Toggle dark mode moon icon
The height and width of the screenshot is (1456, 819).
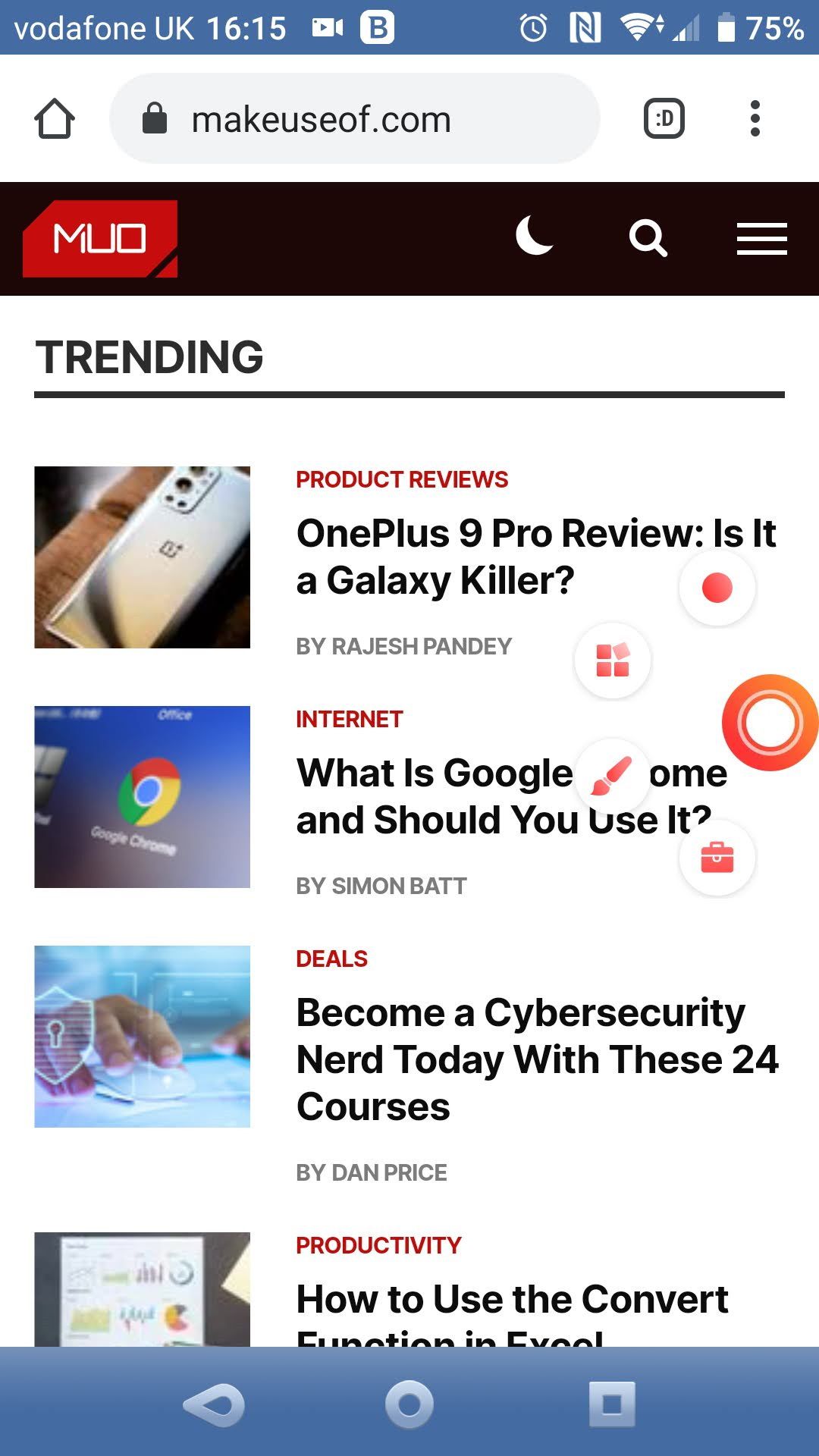535,236
